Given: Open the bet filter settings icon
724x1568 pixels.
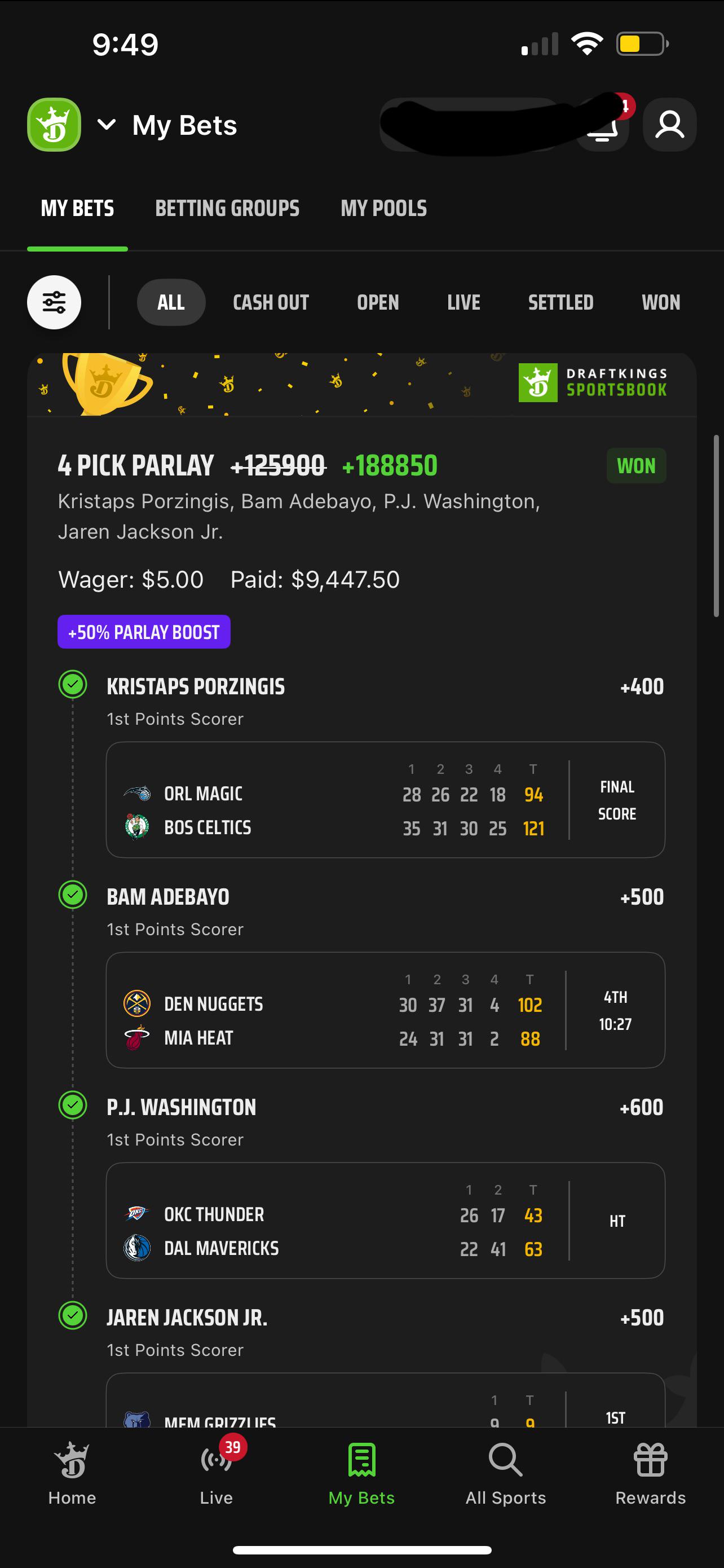Looking at the screenshot, I should 54,302.
